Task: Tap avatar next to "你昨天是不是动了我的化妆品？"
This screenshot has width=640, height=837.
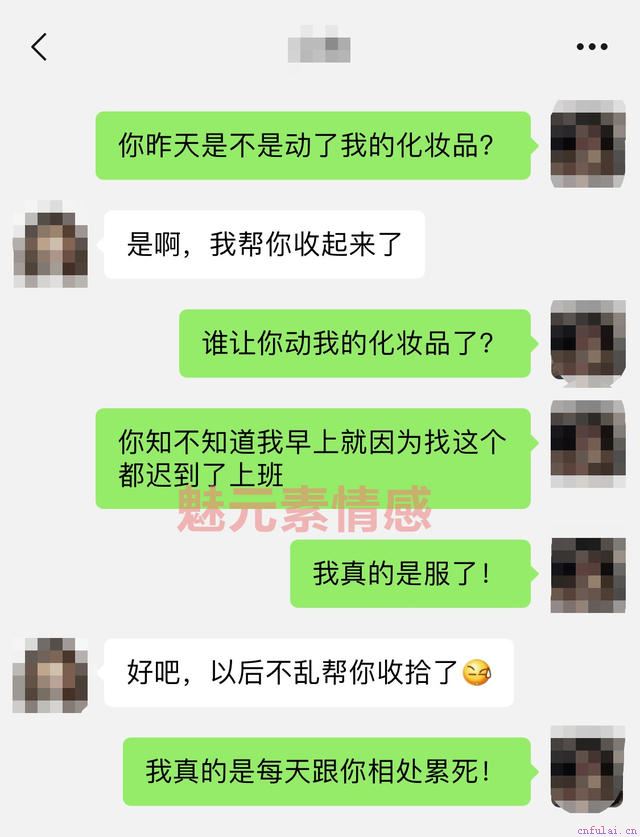Action: click(x=588, y=144)
